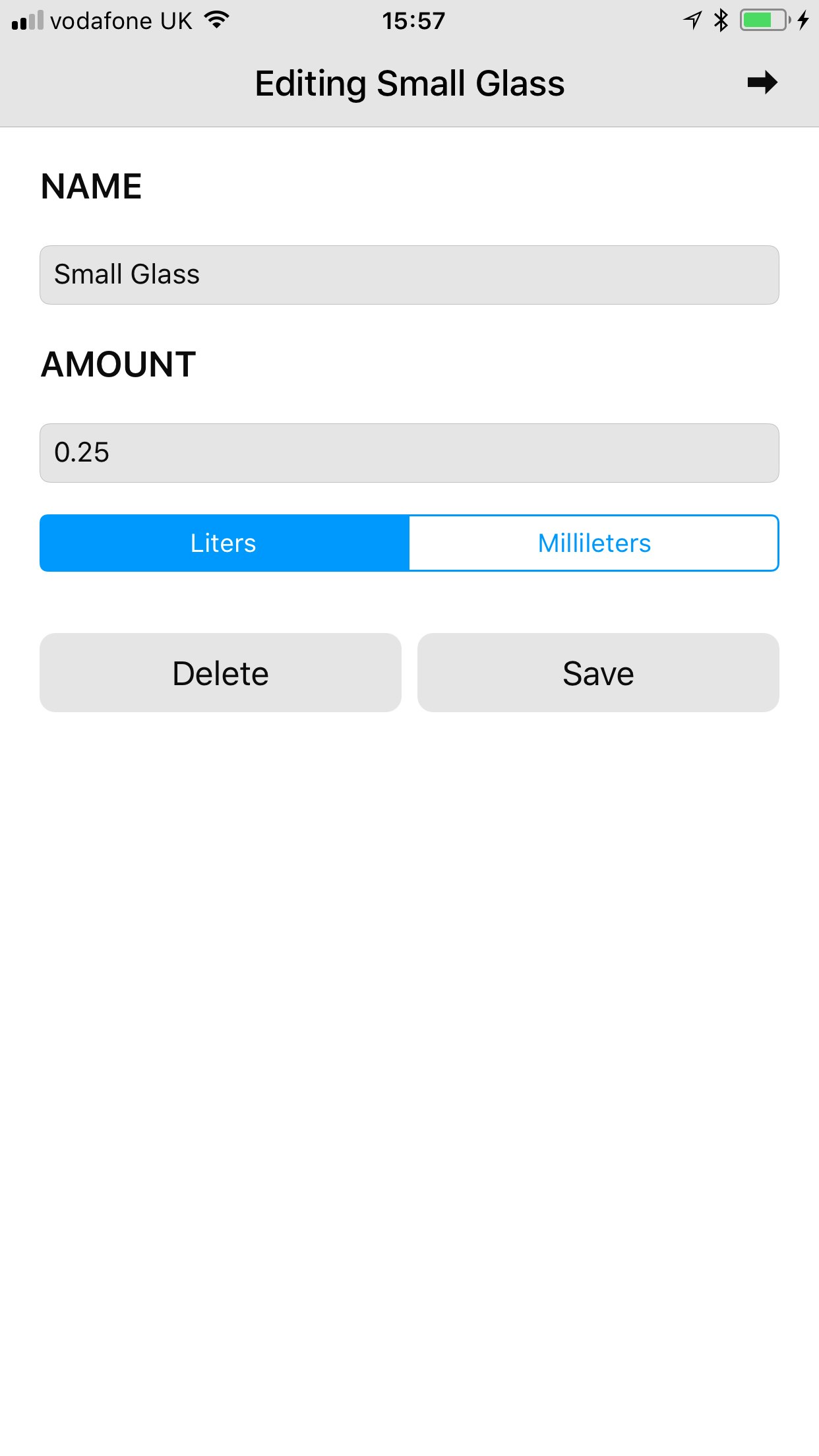Delete this Small Glass entry

[x=220, y=673]
